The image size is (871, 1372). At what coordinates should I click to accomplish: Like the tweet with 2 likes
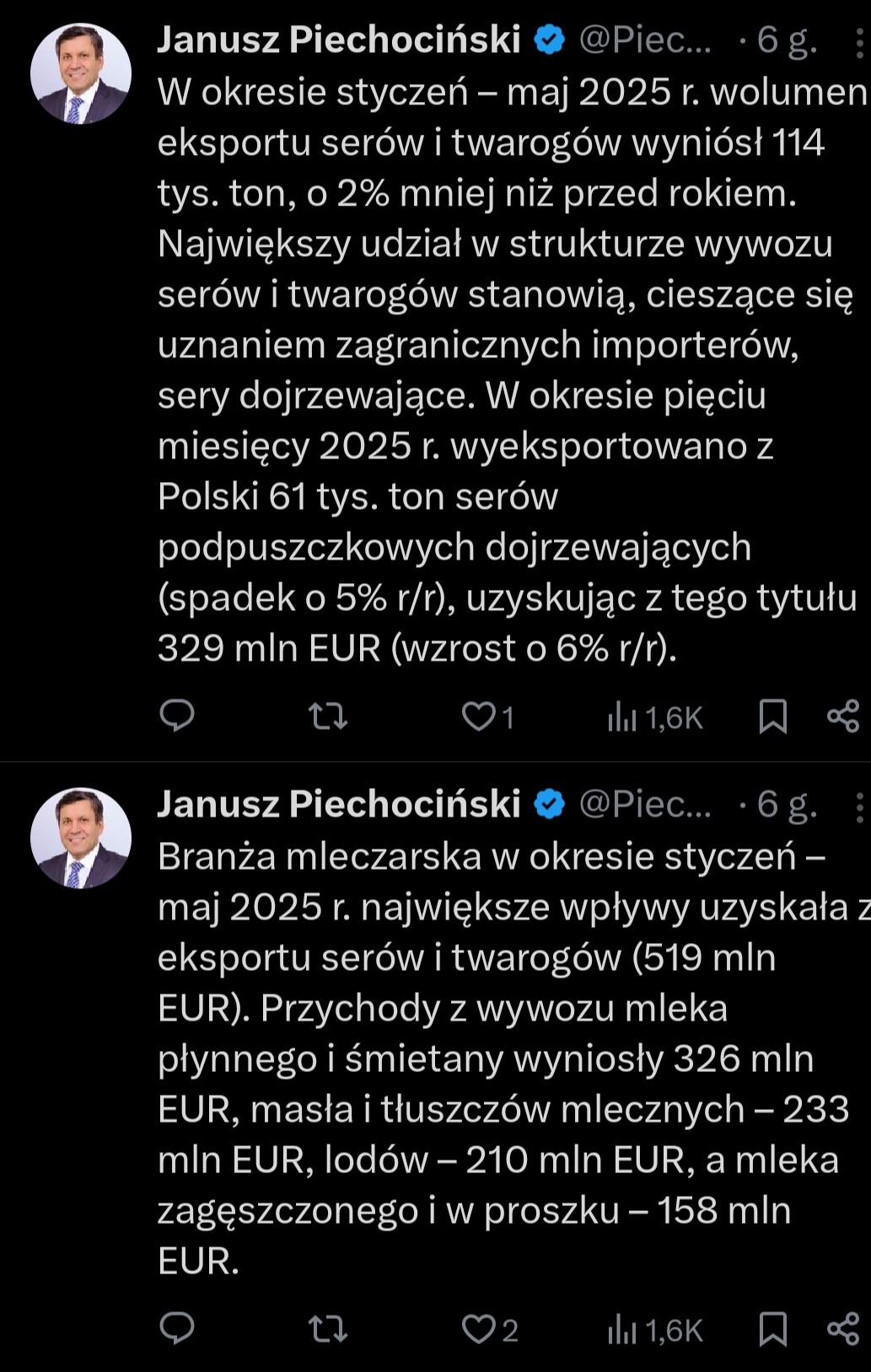(479, 1329)
